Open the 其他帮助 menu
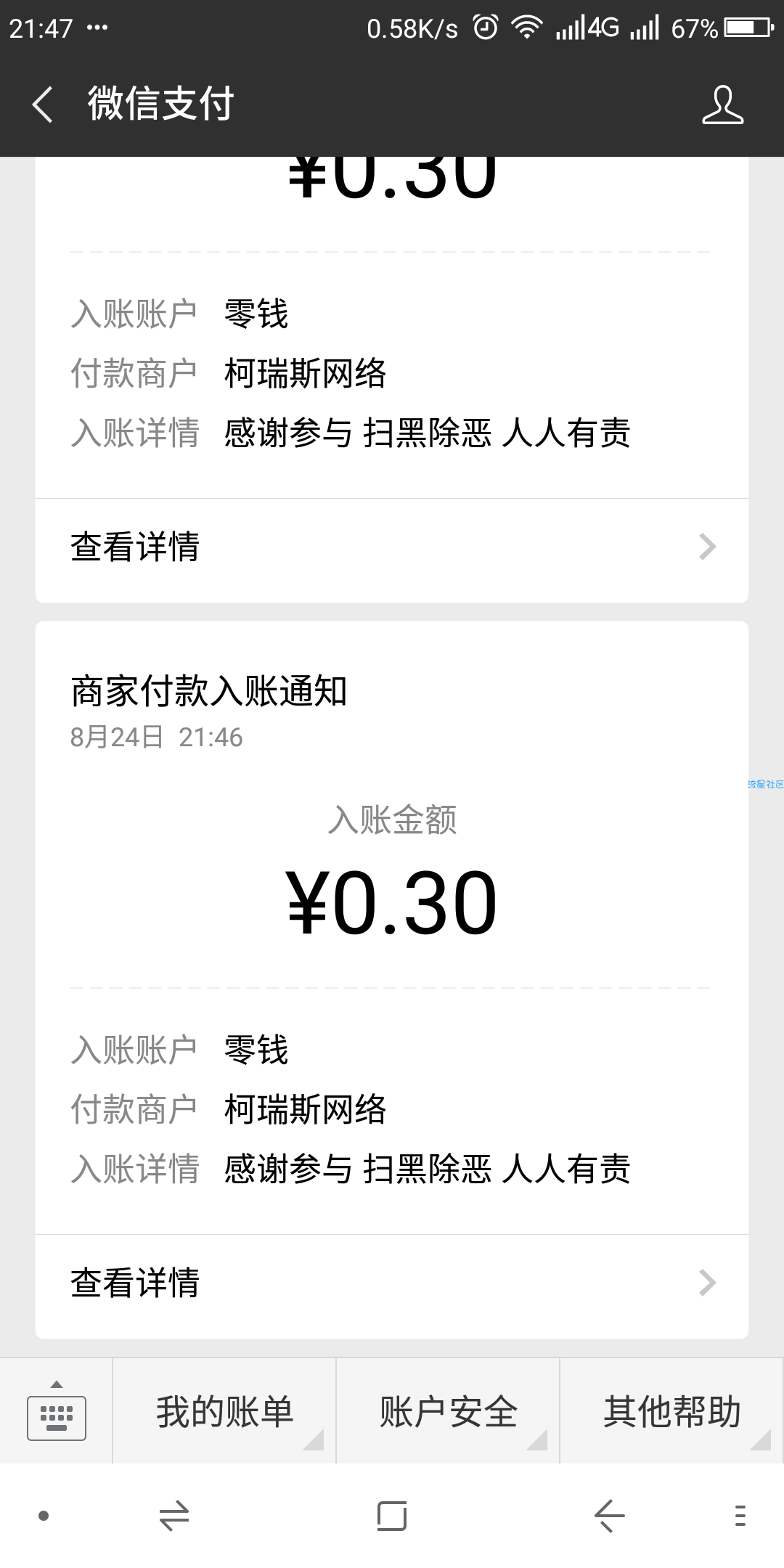Image resolution: width=784 pixels, height=1568 pixels. tap(672, 1411)
